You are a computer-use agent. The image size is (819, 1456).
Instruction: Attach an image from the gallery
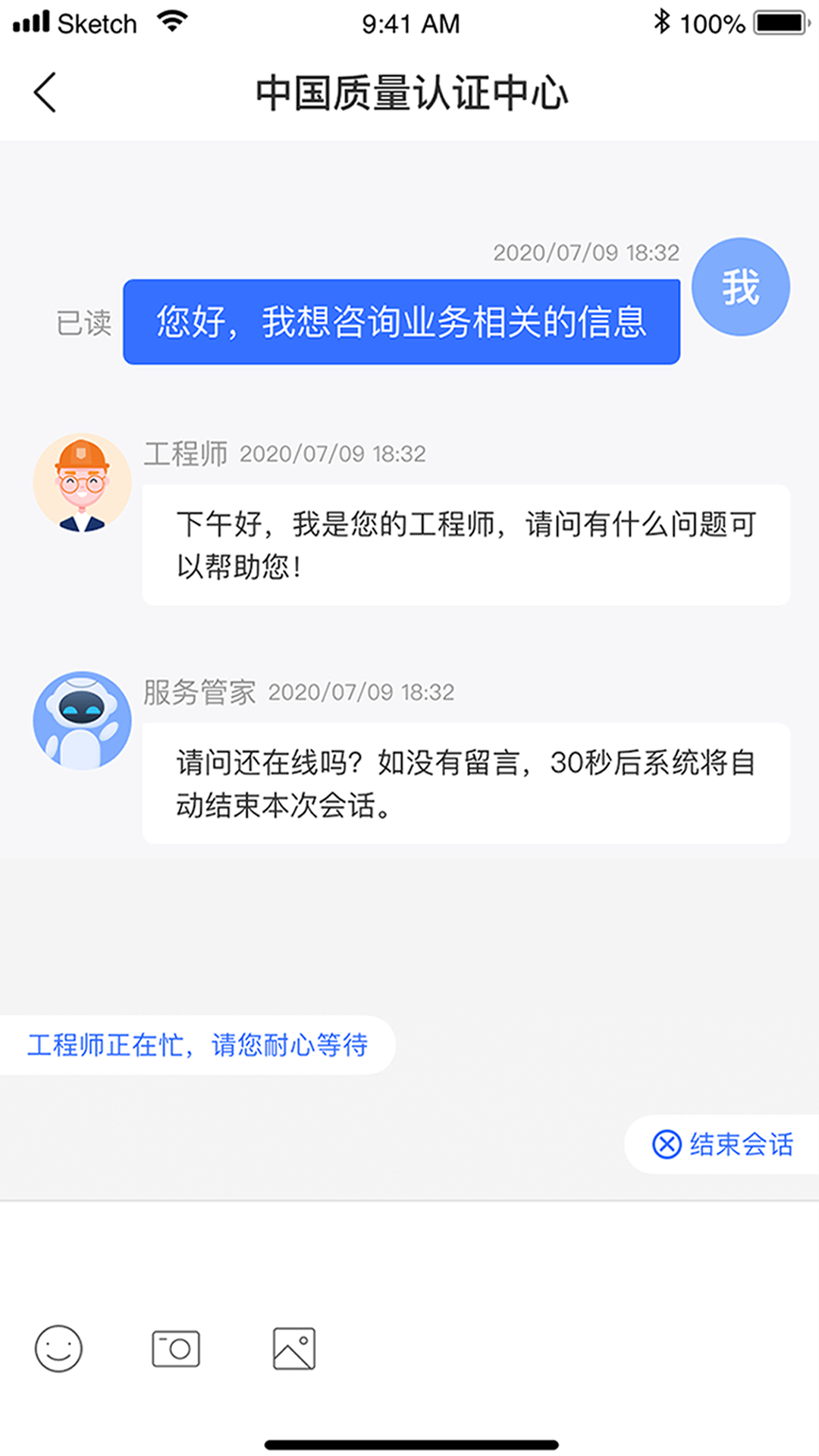(294, 1349)
